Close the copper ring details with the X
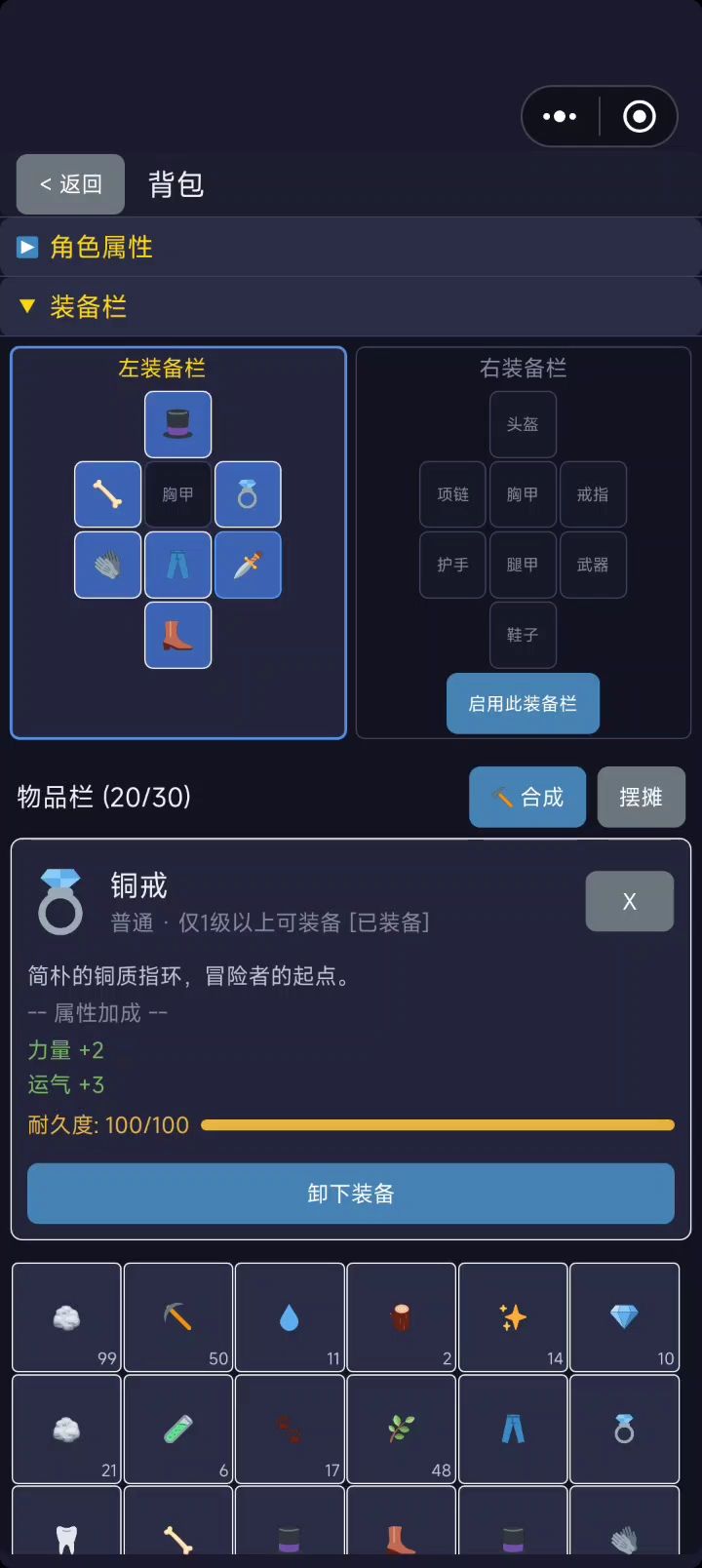 629,901
